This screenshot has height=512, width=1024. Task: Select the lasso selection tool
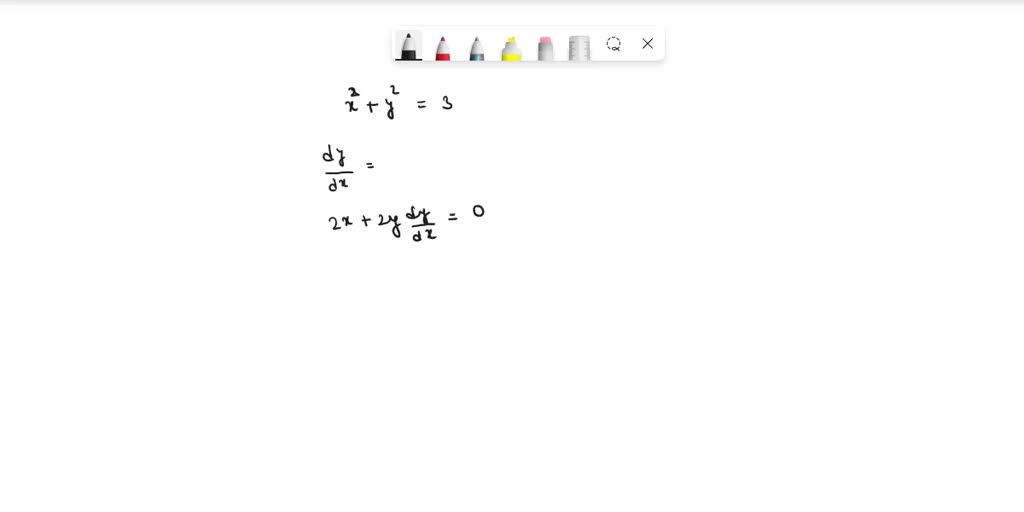click(x=614, y=44)
